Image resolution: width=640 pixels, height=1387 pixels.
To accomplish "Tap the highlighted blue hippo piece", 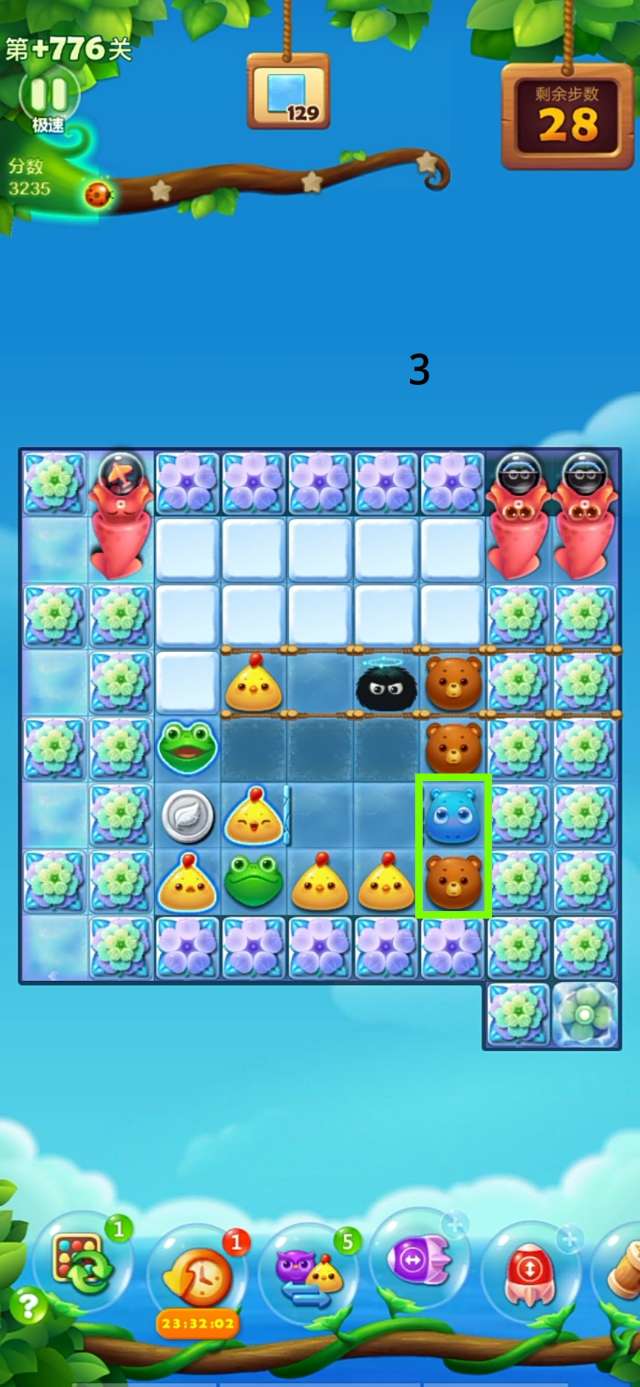I will click(x=453, y=815).
